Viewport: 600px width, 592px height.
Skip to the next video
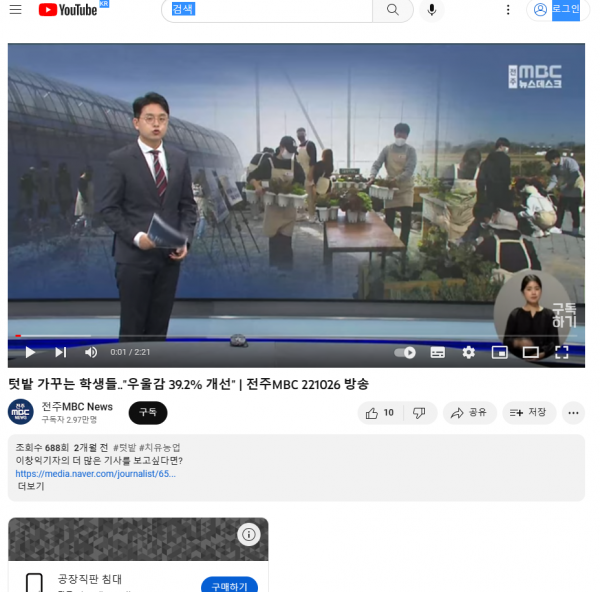[60, 352]
